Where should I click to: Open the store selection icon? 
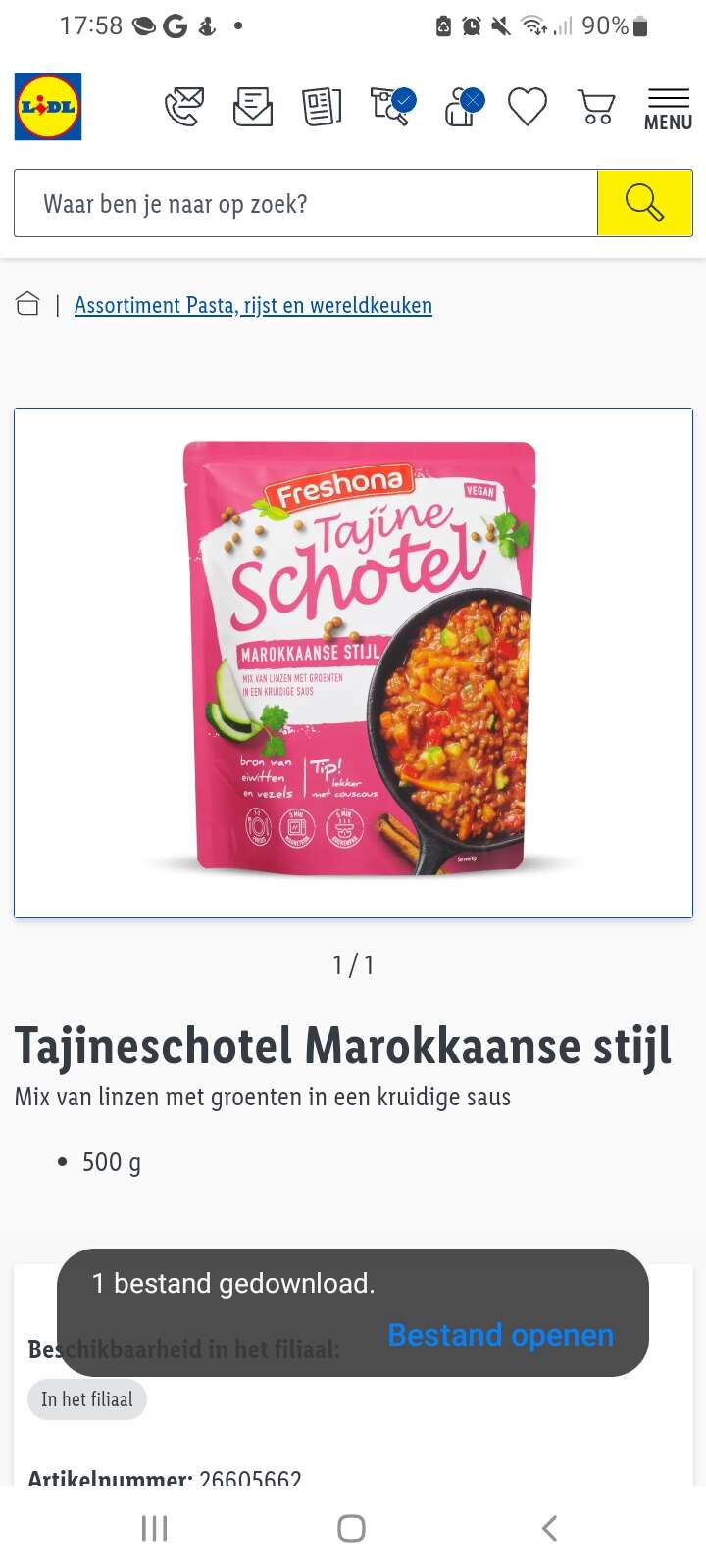pos(463,107)
